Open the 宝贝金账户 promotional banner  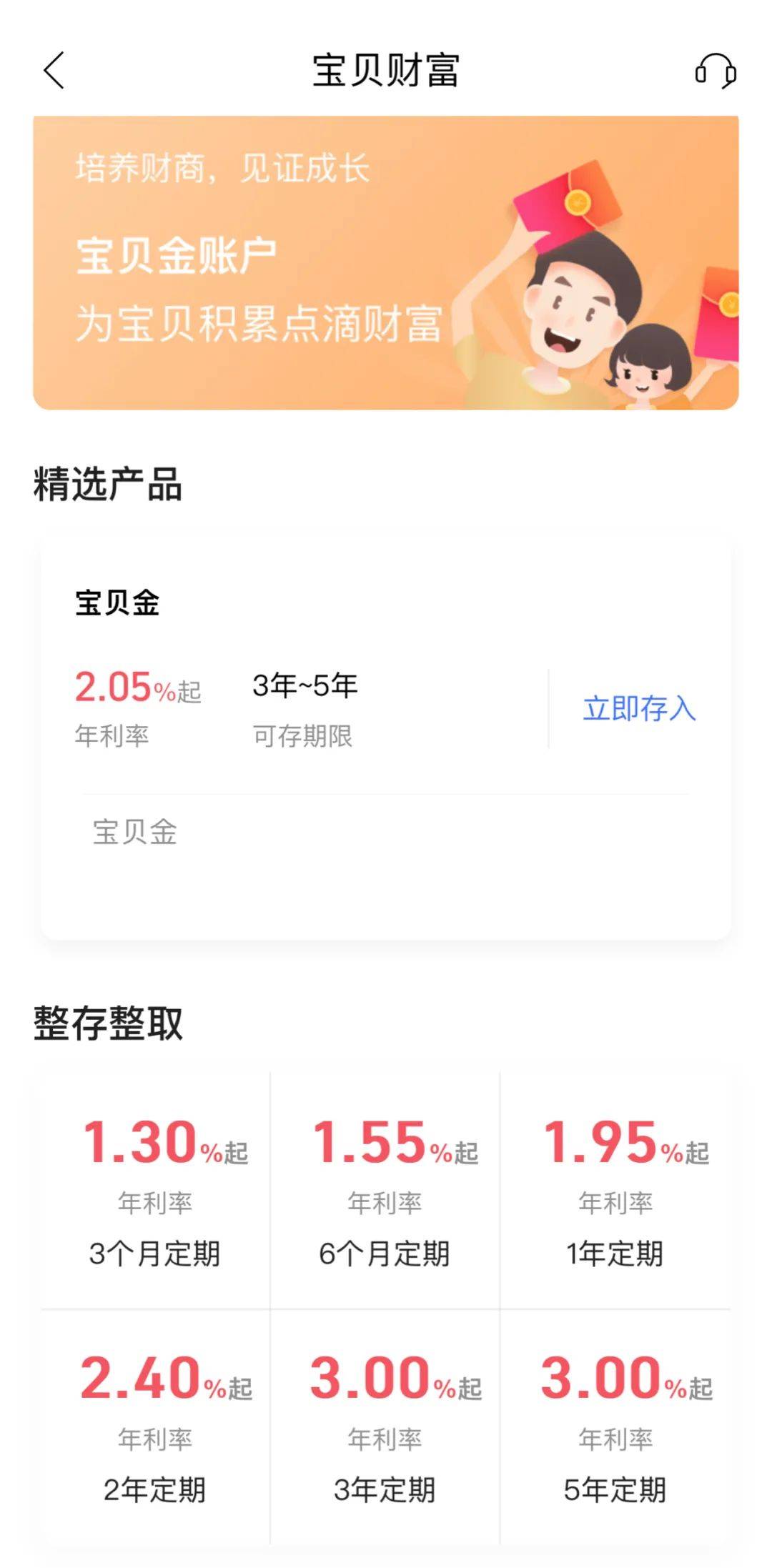386,261
